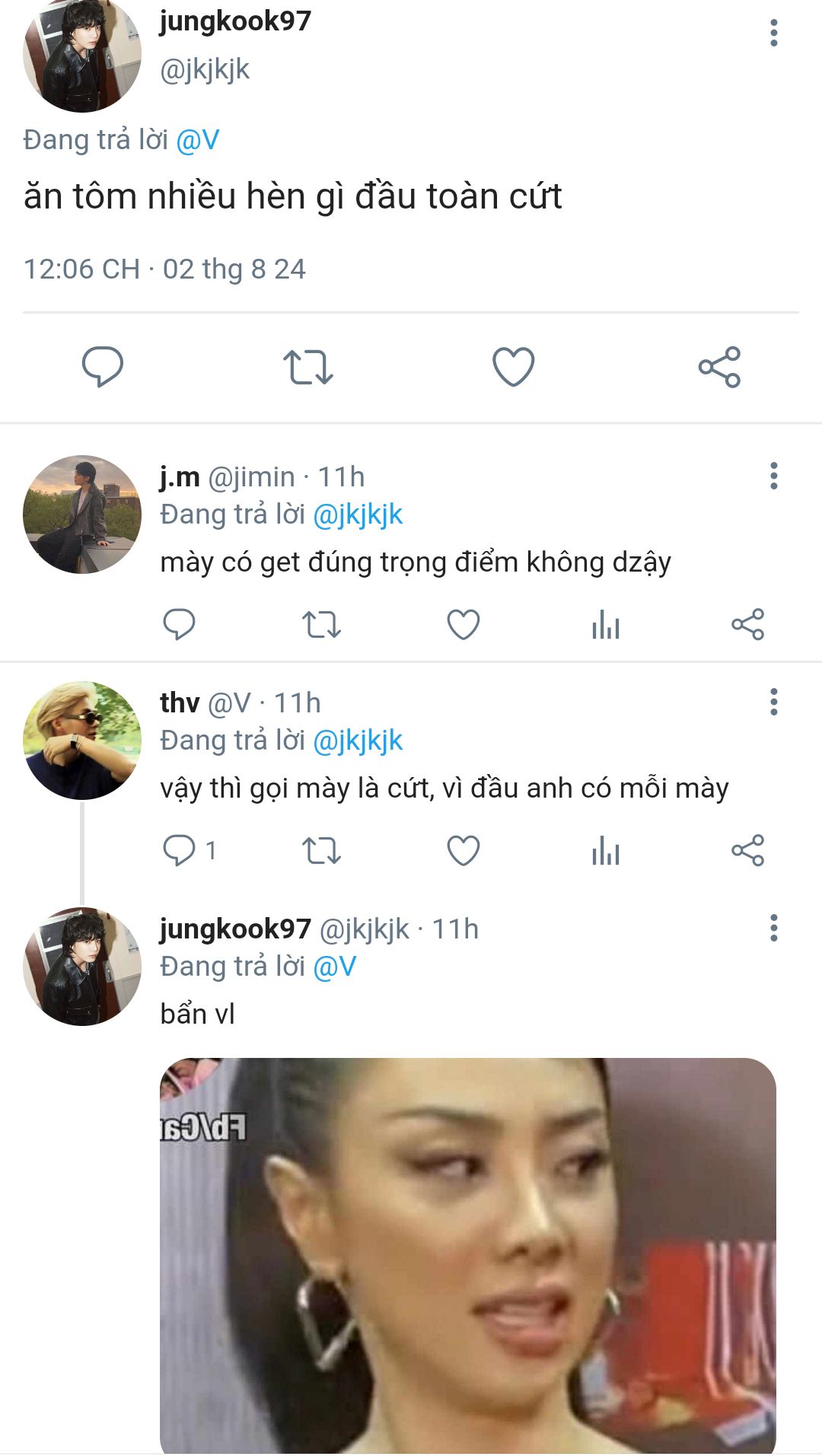This screenshot has width=822, height=1456.
Task: Reply to the main jungkook97 tweet
Action: 103,366
